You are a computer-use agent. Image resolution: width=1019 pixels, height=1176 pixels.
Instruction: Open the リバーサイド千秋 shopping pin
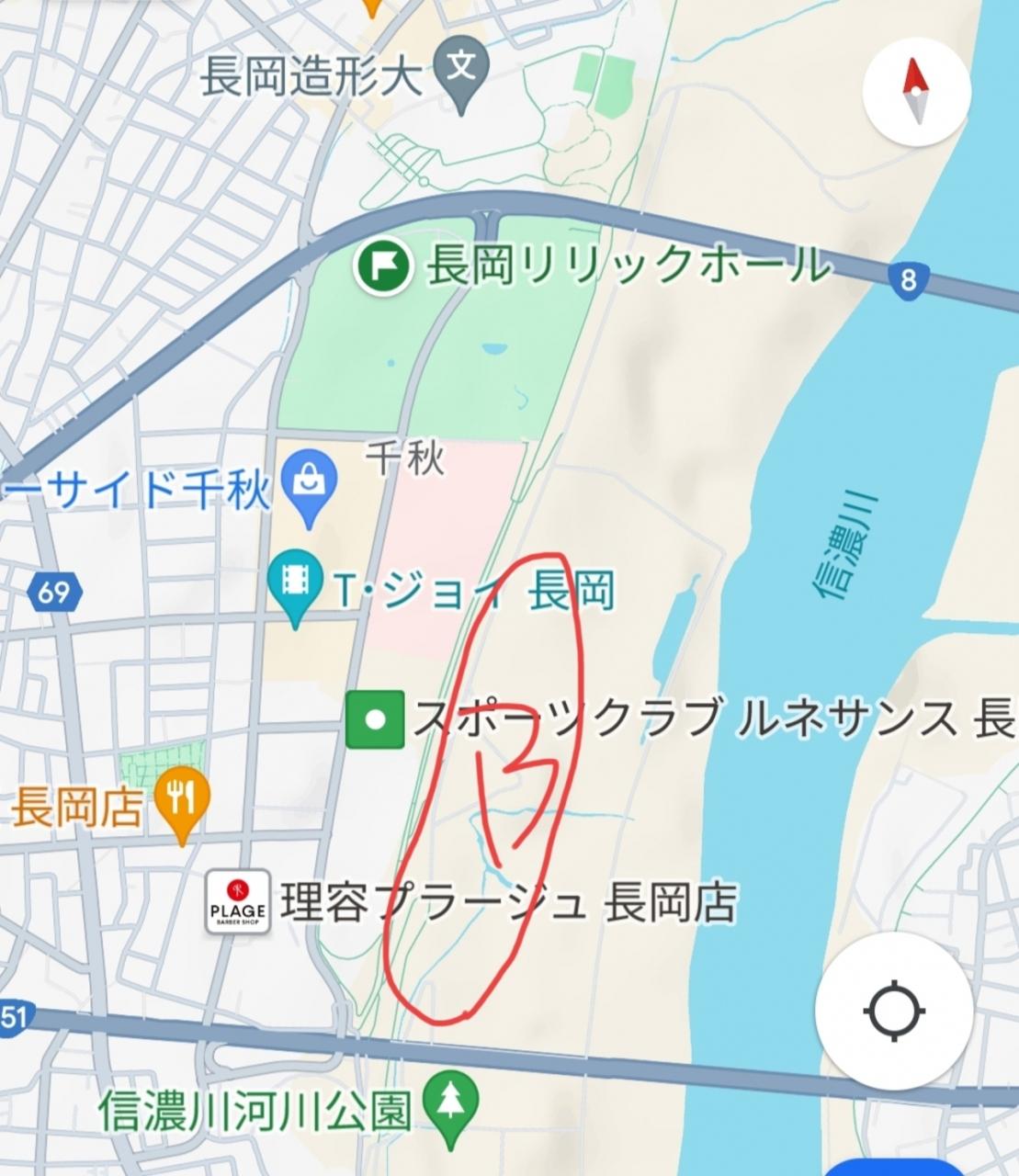coord(310,481)
